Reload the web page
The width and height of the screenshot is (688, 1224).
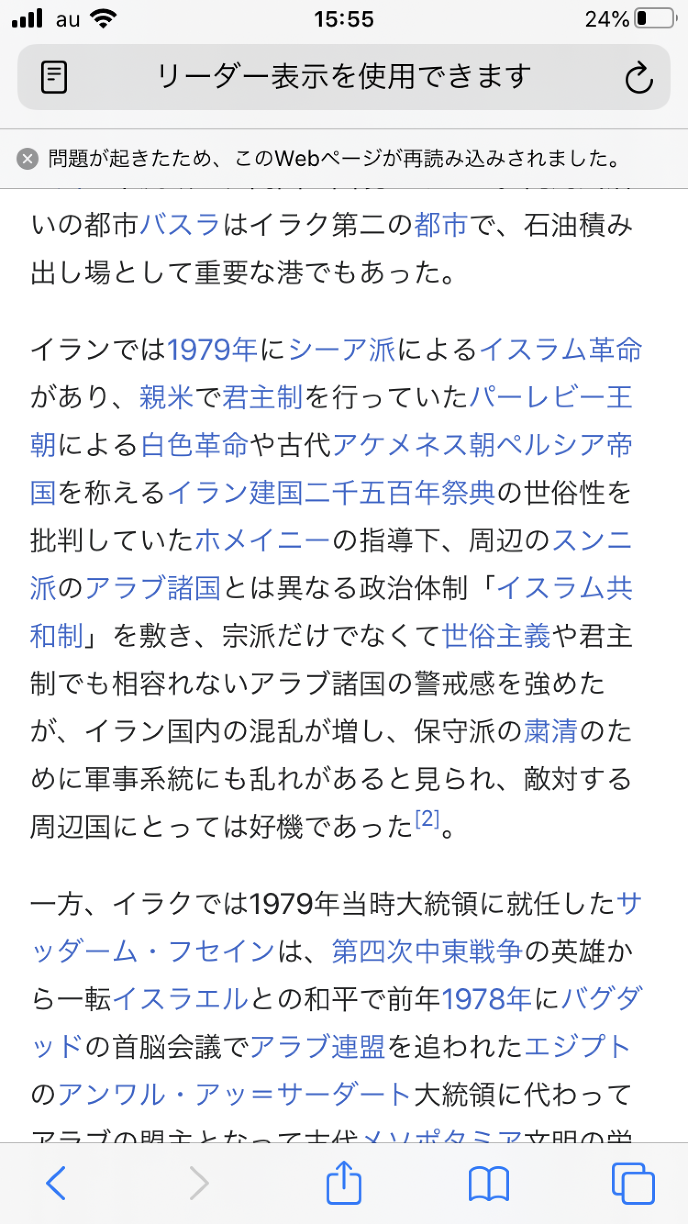click(x=638, y=78)
